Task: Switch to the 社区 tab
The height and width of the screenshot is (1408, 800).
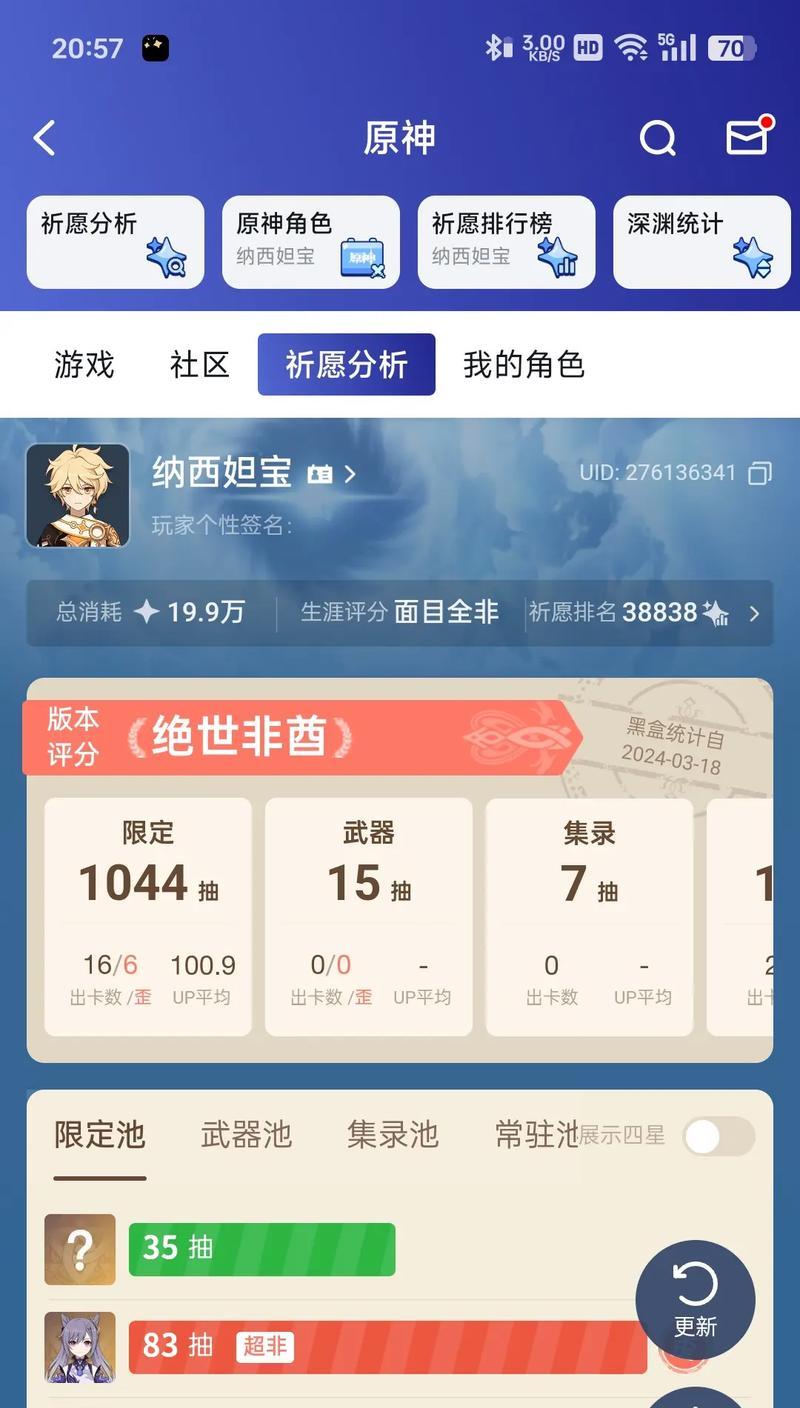Action: pyautogui.click(x=200, y=365)
